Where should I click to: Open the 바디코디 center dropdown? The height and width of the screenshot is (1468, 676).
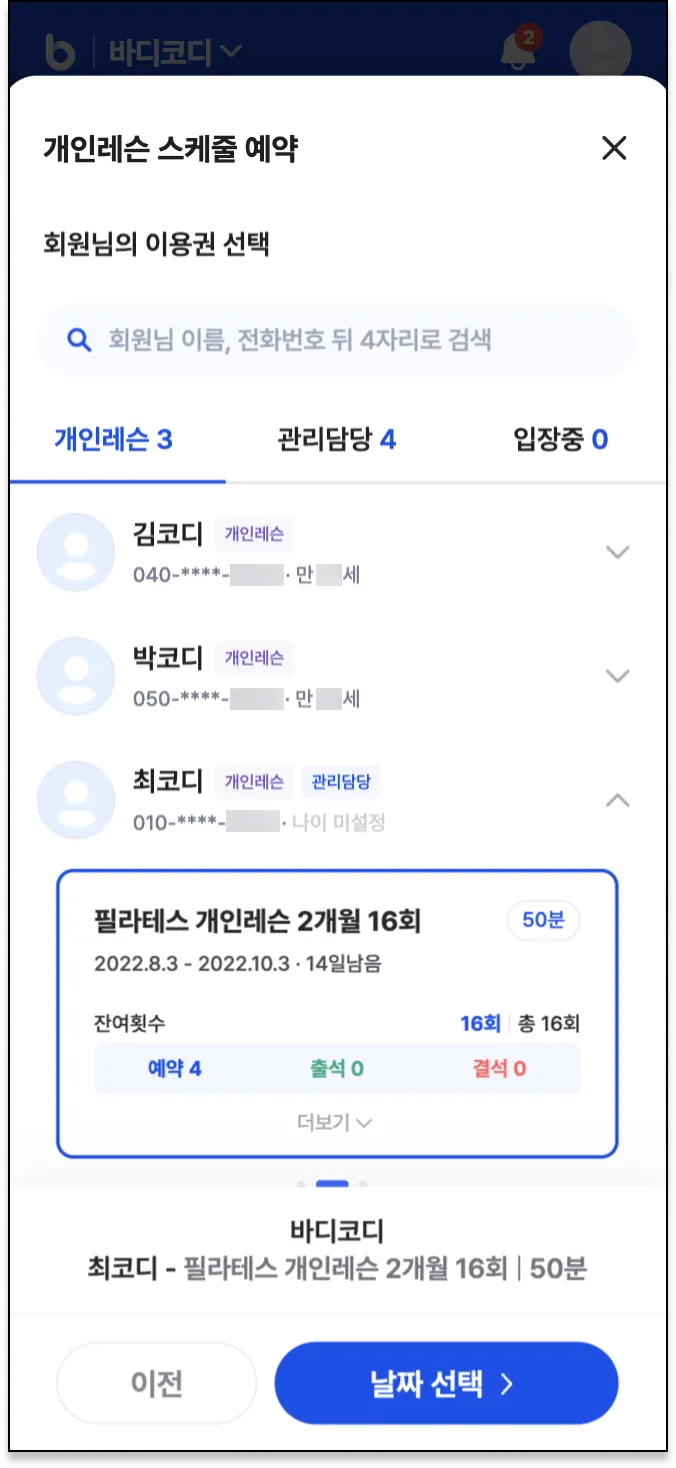tap(176, 51)
